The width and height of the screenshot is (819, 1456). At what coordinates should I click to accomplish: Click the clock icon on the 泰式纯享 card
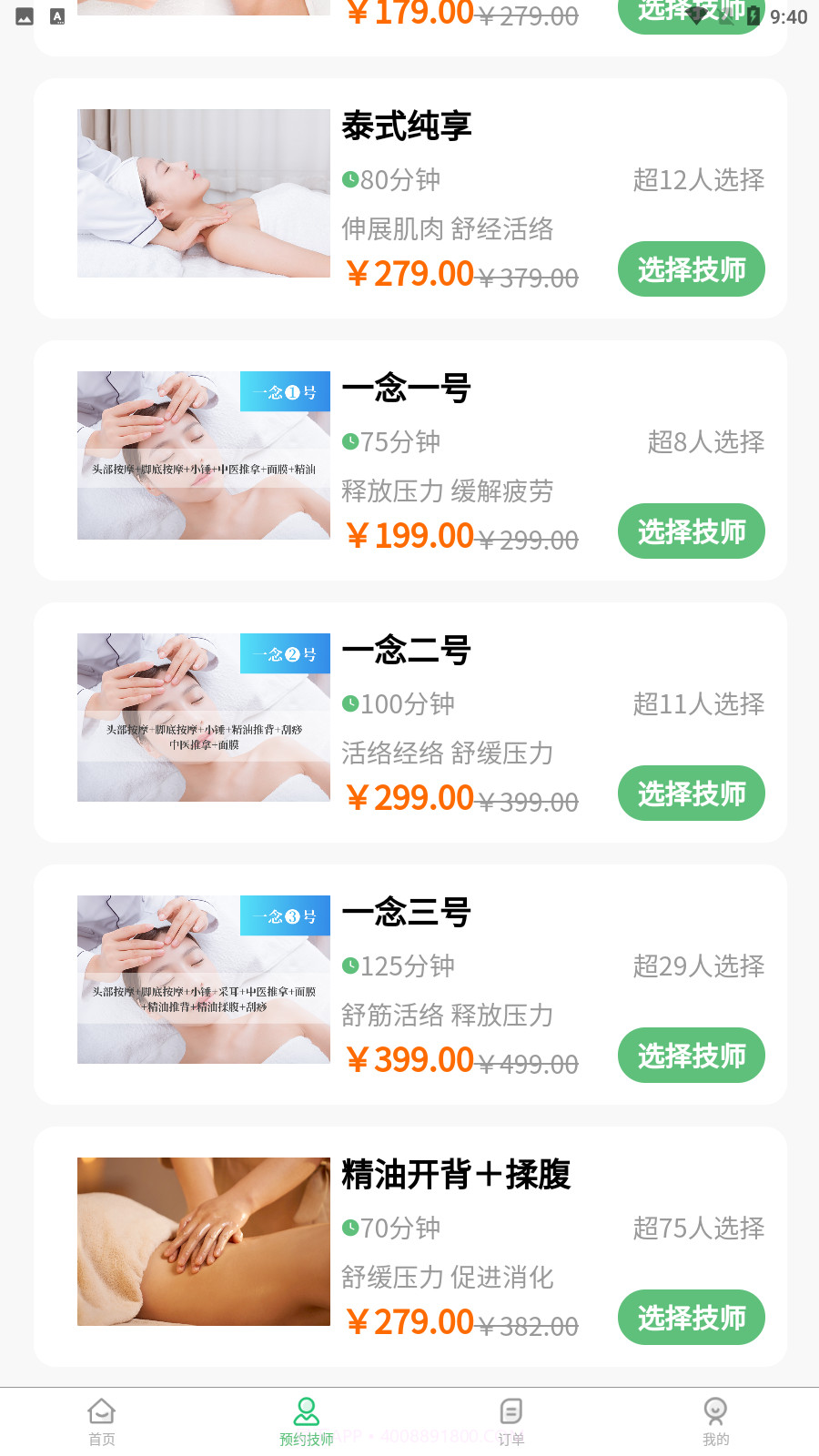pyautogui.click(x=350, y=180)
